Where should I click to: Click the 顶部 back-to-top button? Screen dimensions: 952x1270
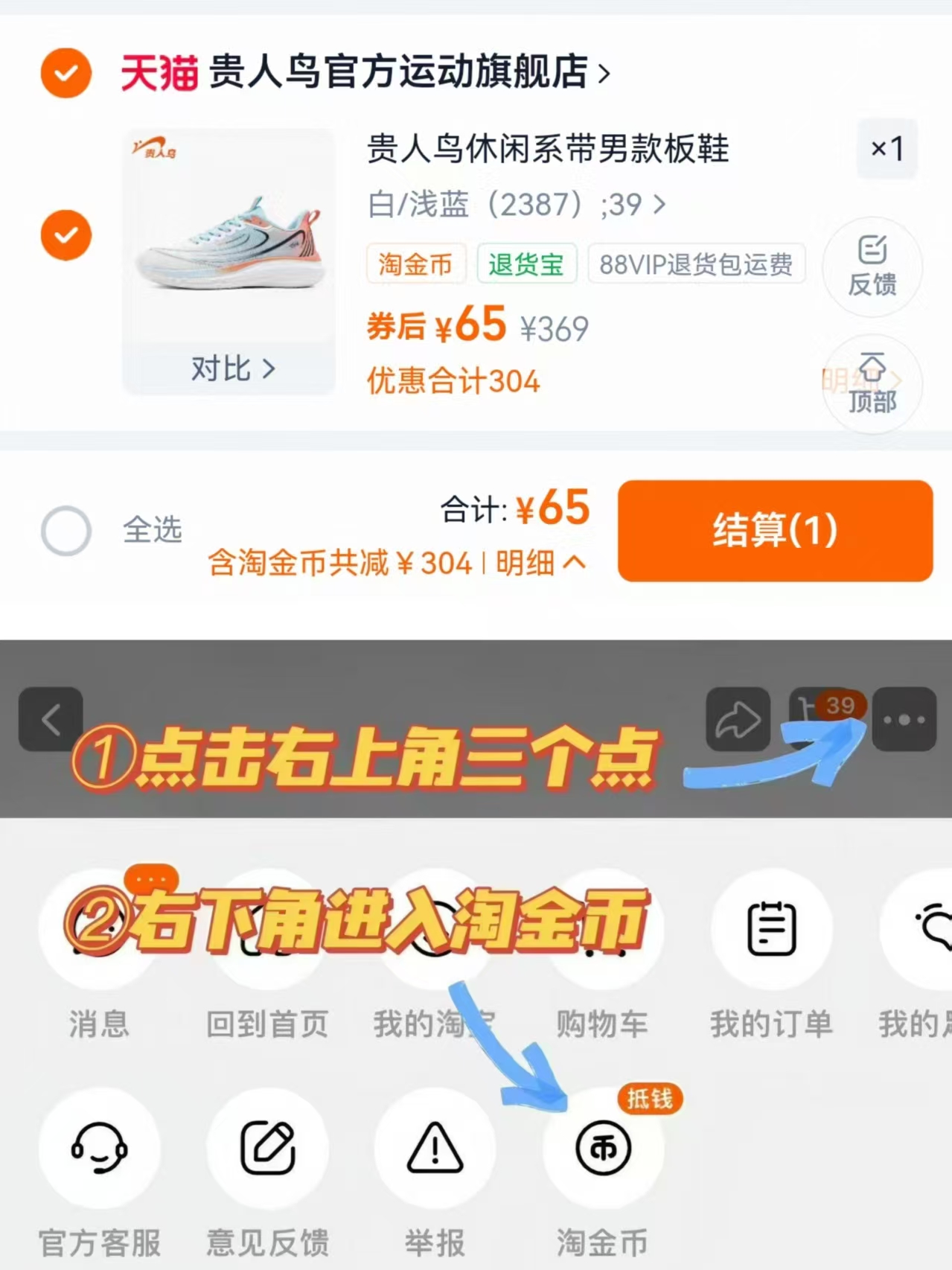873,384
